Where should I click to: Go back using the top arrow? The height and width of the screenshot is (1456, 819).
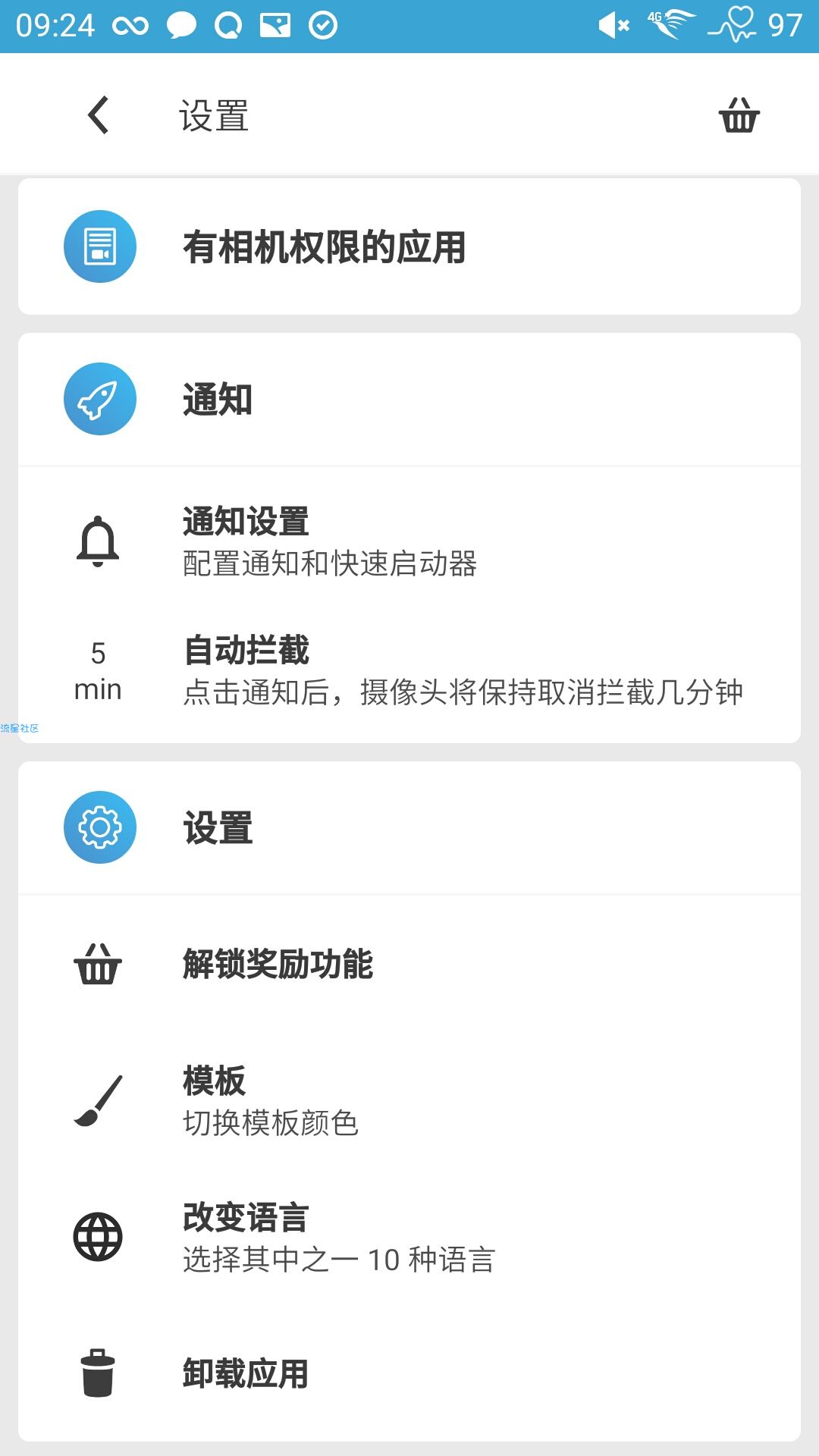[x=99, y=115]
